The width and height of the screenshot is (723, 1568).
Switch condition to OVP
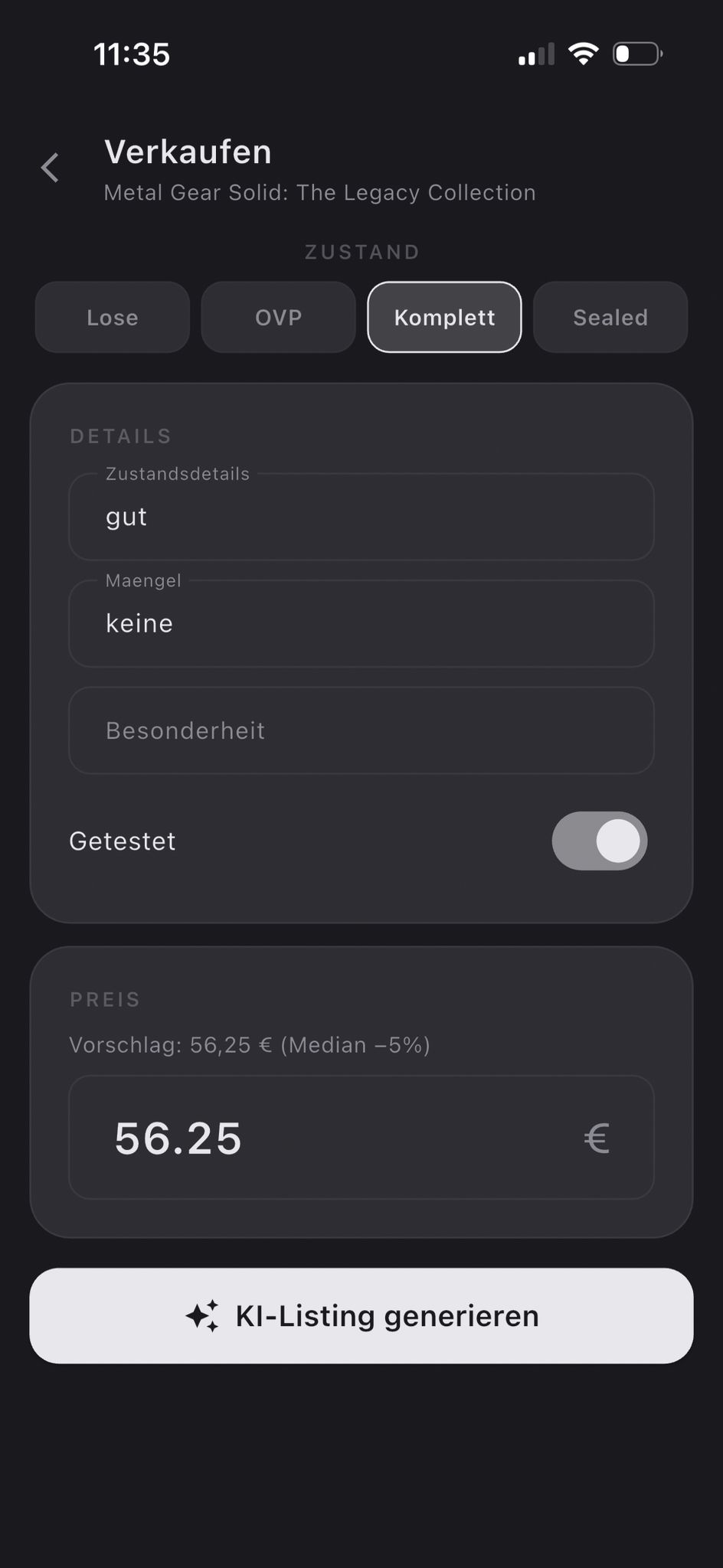[x=277, y=317]
